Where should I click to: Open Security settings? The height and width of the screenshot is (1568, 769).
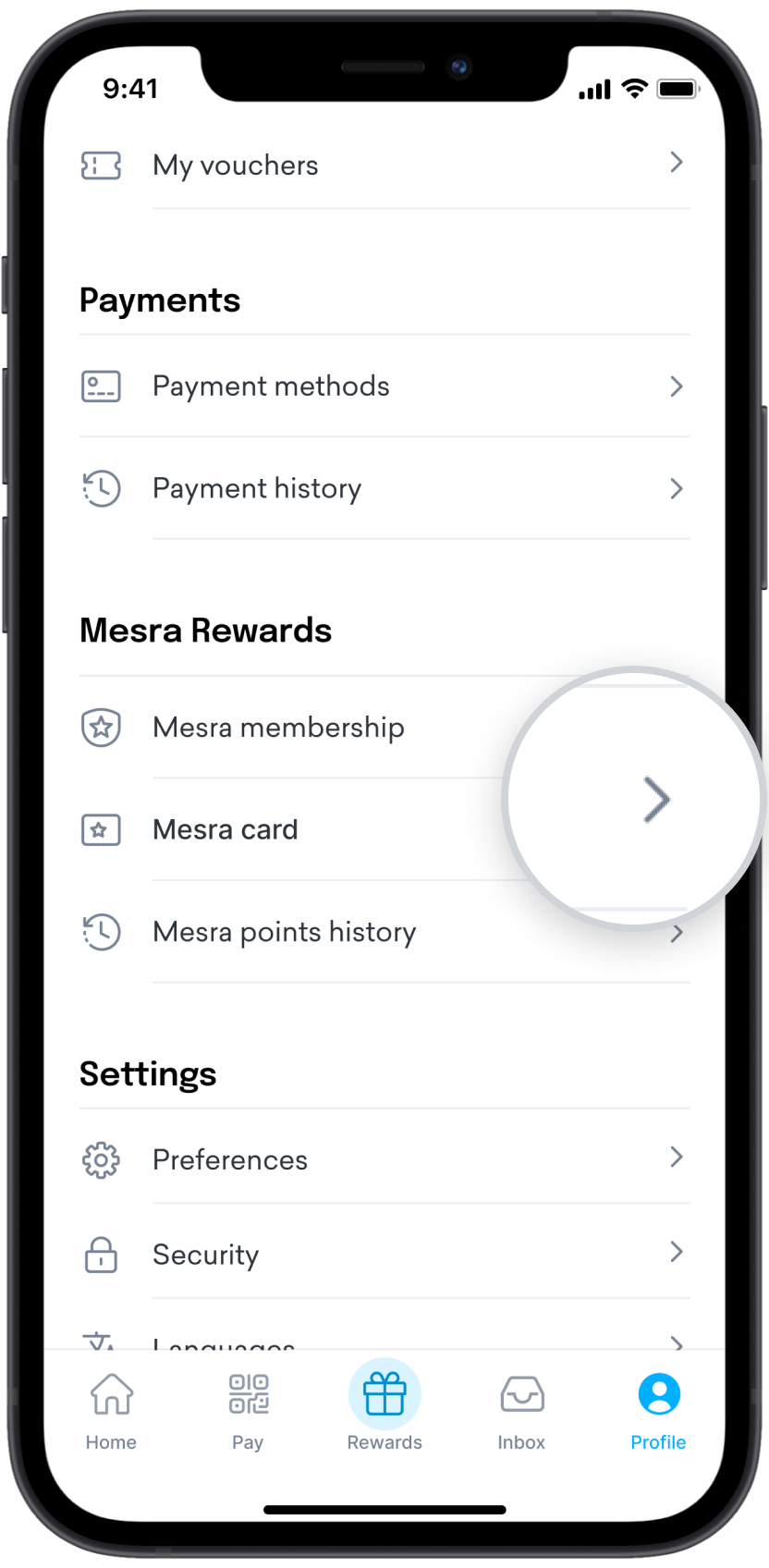pyautogui.click(x=384, y=1255)
